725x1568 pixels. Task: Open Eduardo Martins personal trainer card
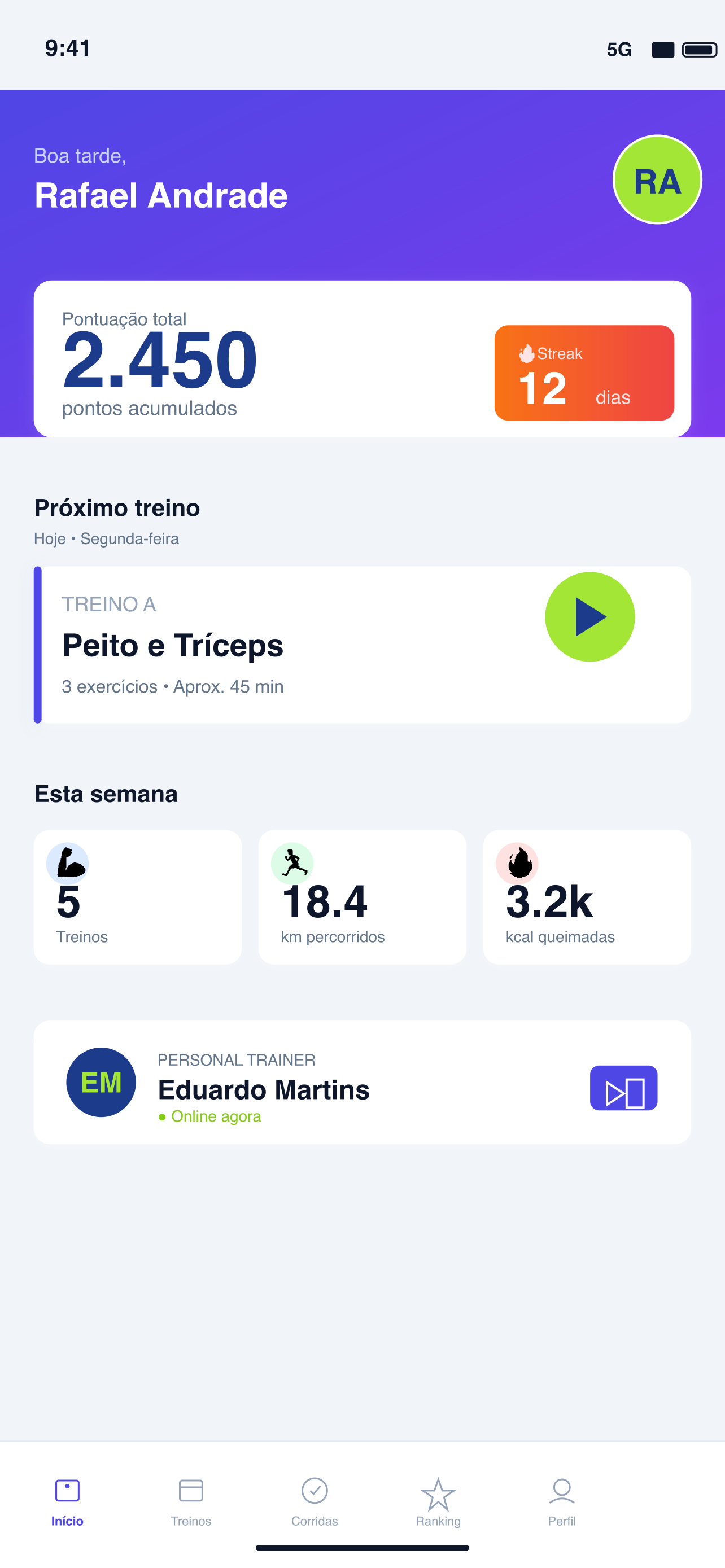point(362,1082)
